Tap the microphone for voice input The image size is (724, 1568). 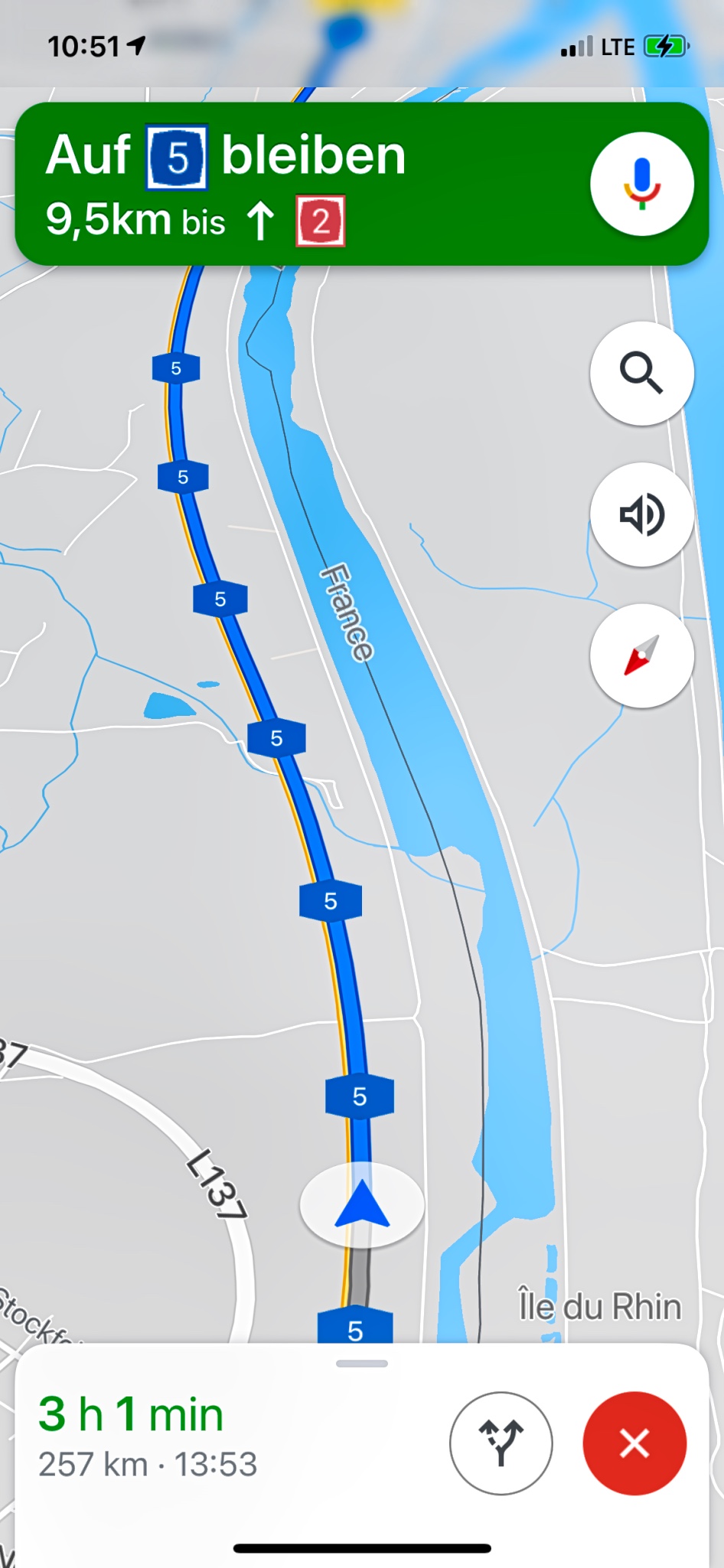pos(641,184)
